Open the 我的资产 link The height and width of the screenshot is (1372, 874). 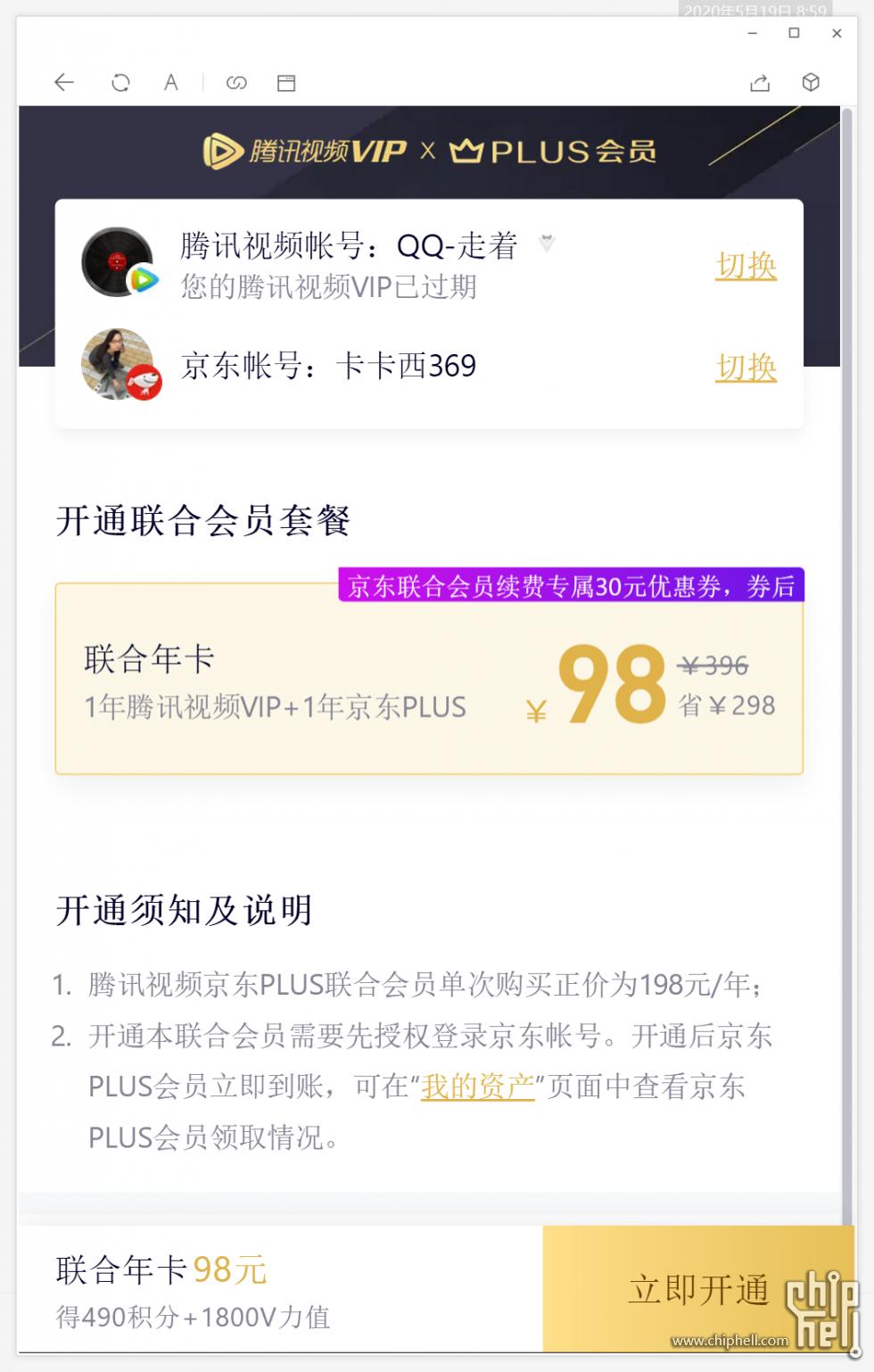[x=477, y=1087]
